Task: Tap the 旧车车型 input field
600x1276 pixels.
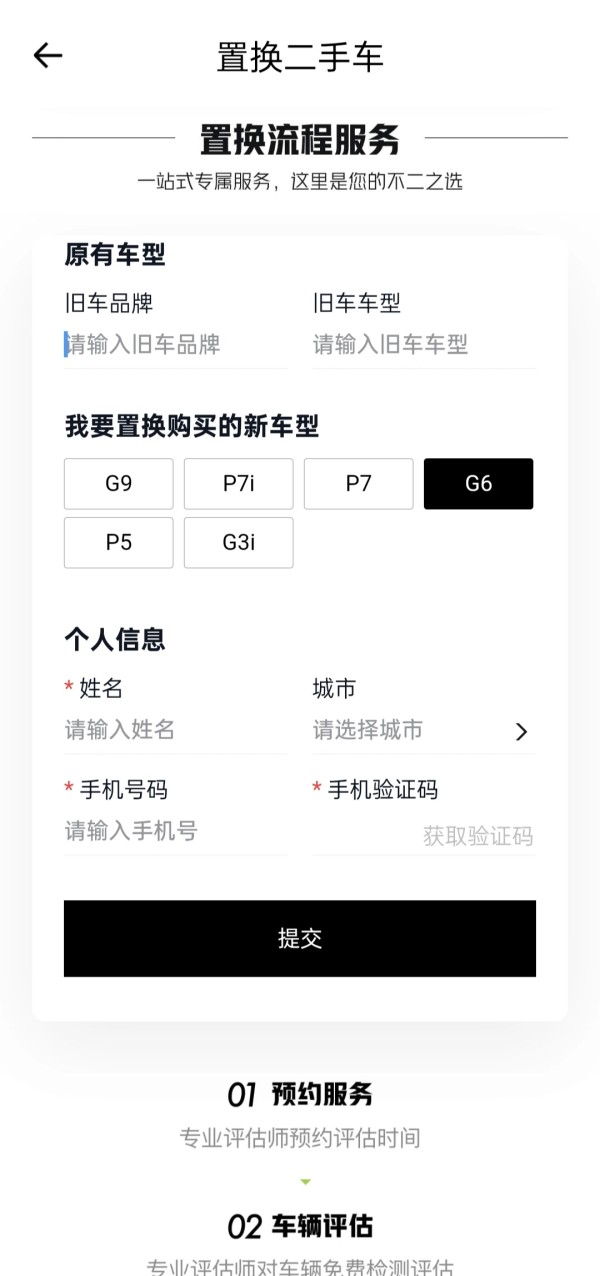Action: [424, 345]
